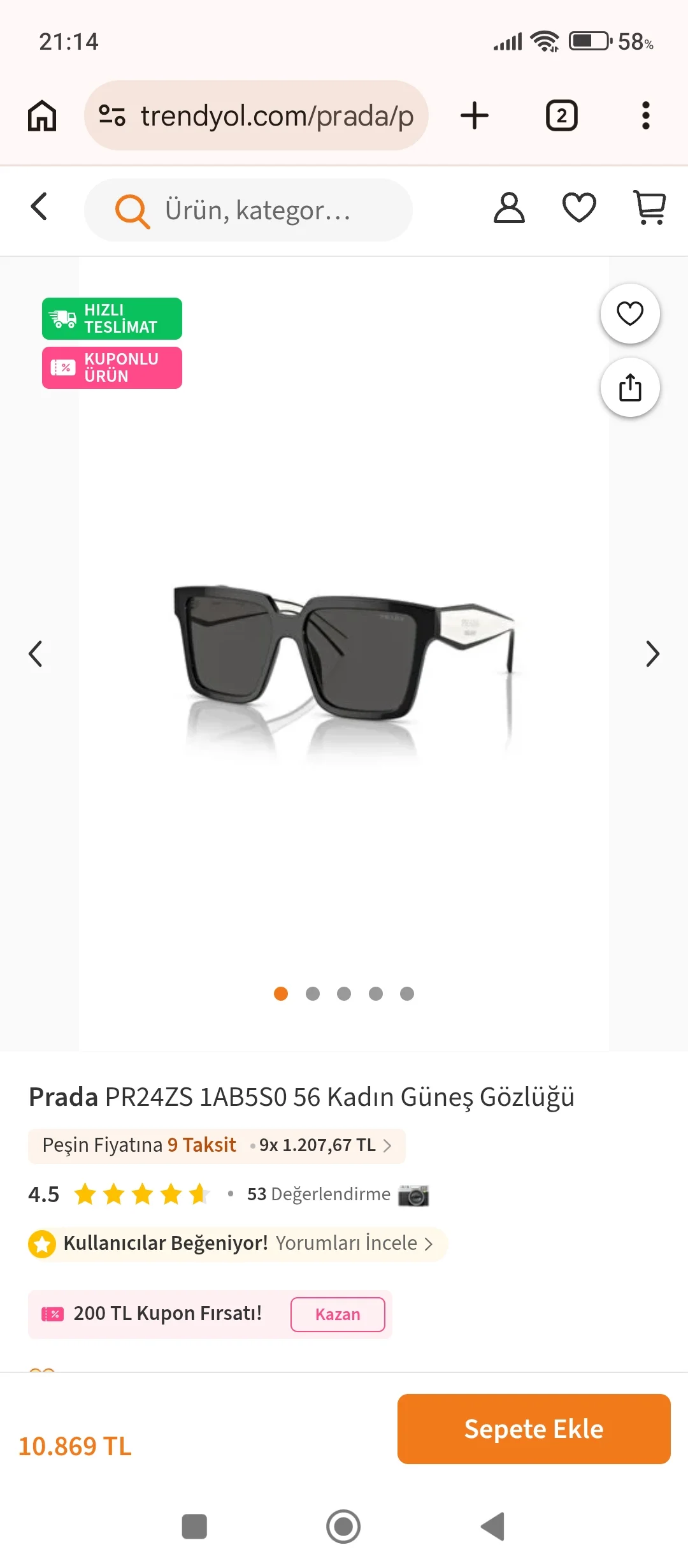Screen dimensions: 688x1568
Task: Open the browser home page
Action: point(42,116)
